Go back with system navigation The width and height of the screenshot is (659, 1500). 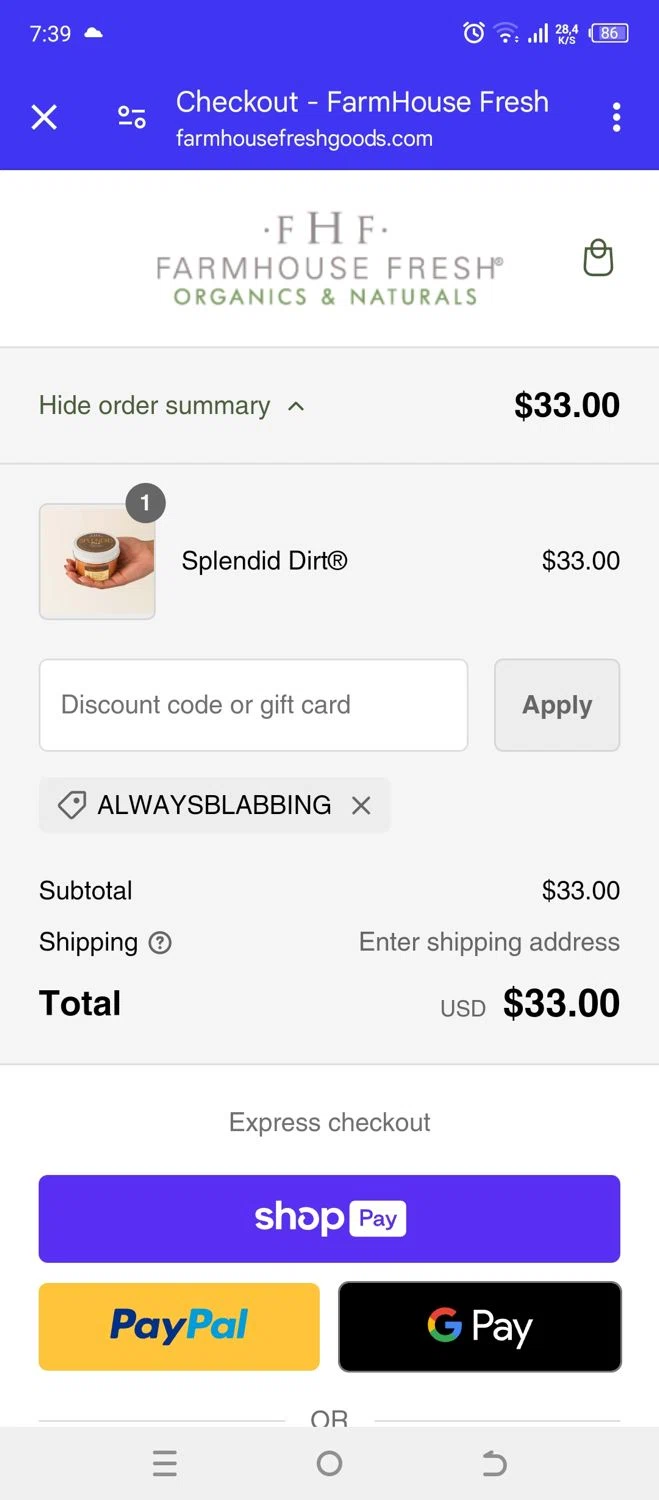tap(494, 1464)
